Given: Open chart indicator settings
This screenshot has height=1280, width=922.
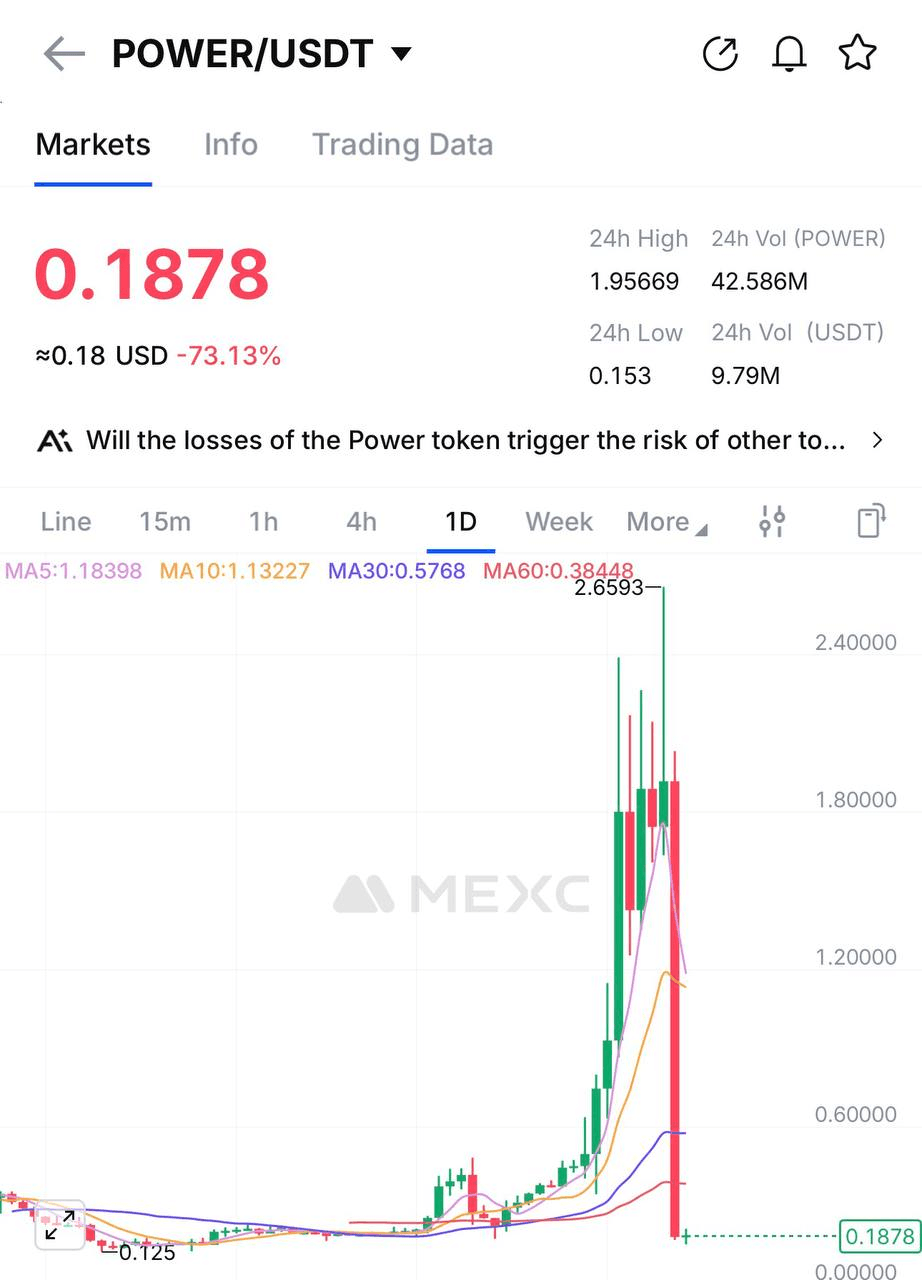Looking at the screenshot, I should [x=772, y=522].
